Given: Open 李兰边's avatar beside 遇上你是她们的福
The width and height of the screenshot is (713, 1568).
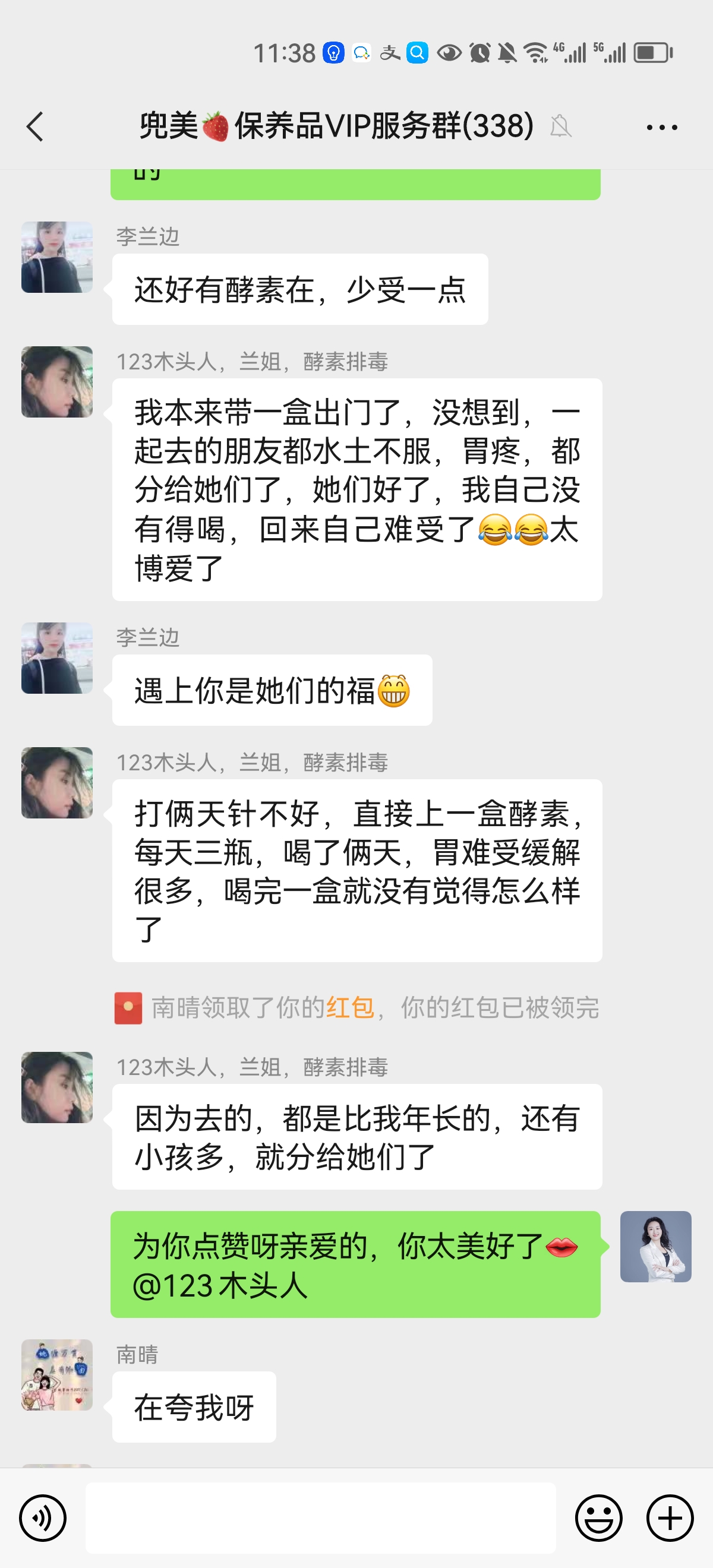Looking at the screenshot, I should click(x=56, y=657).
